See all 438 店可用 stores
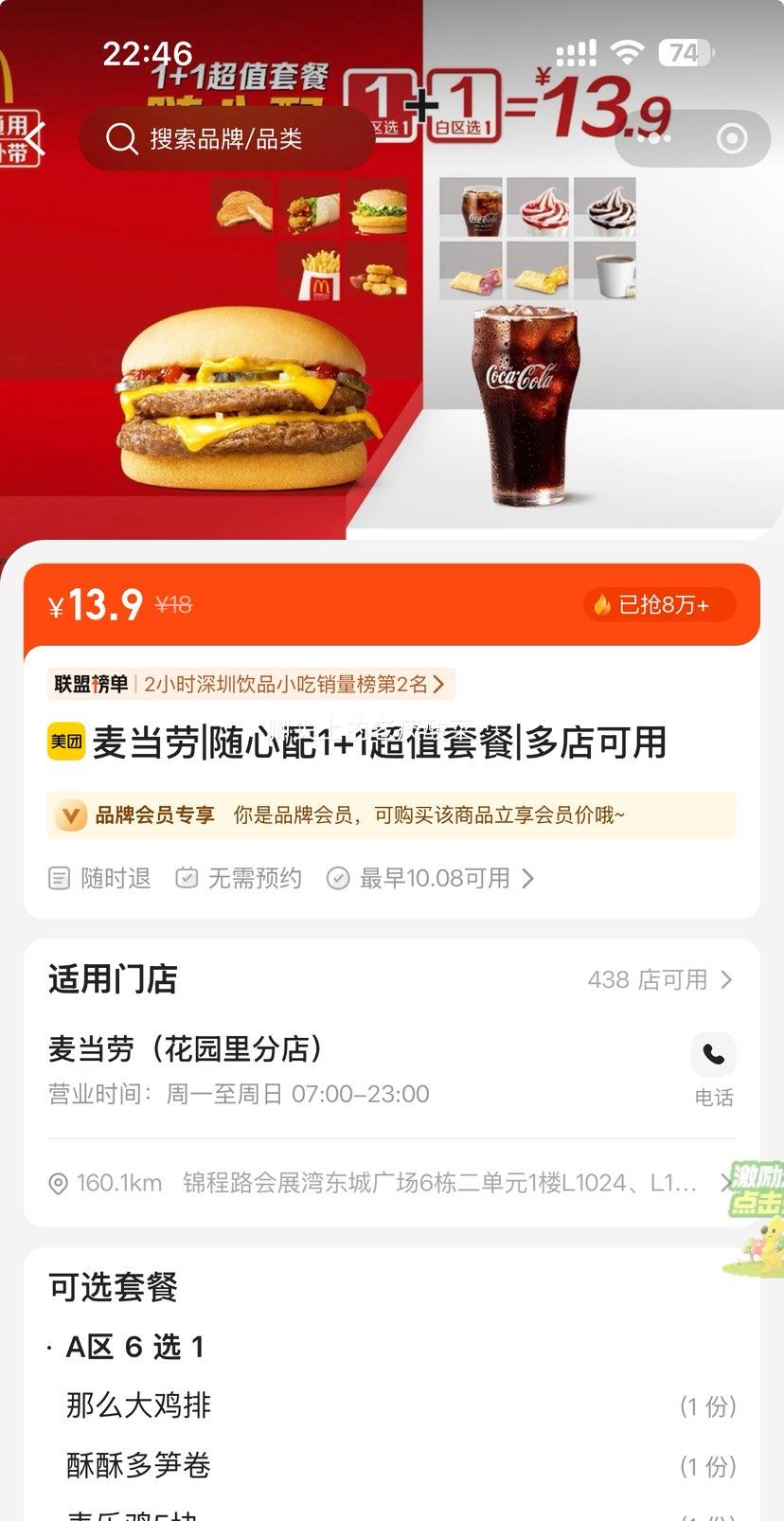This screenshot has height=1521, width=784. click(659, 979)
